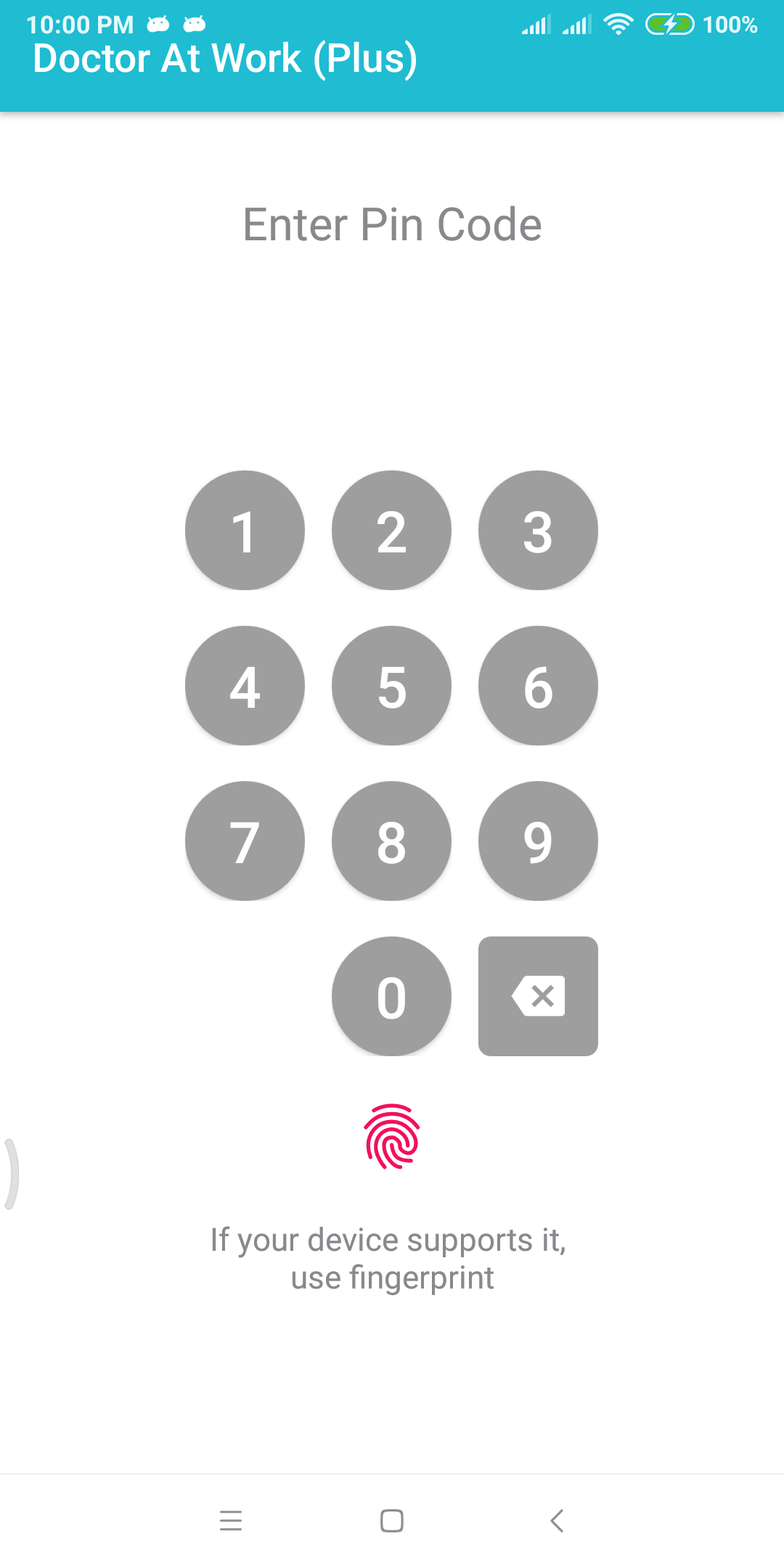
Task: Enter digit 0 on the keypad
Action: point(391,996)
